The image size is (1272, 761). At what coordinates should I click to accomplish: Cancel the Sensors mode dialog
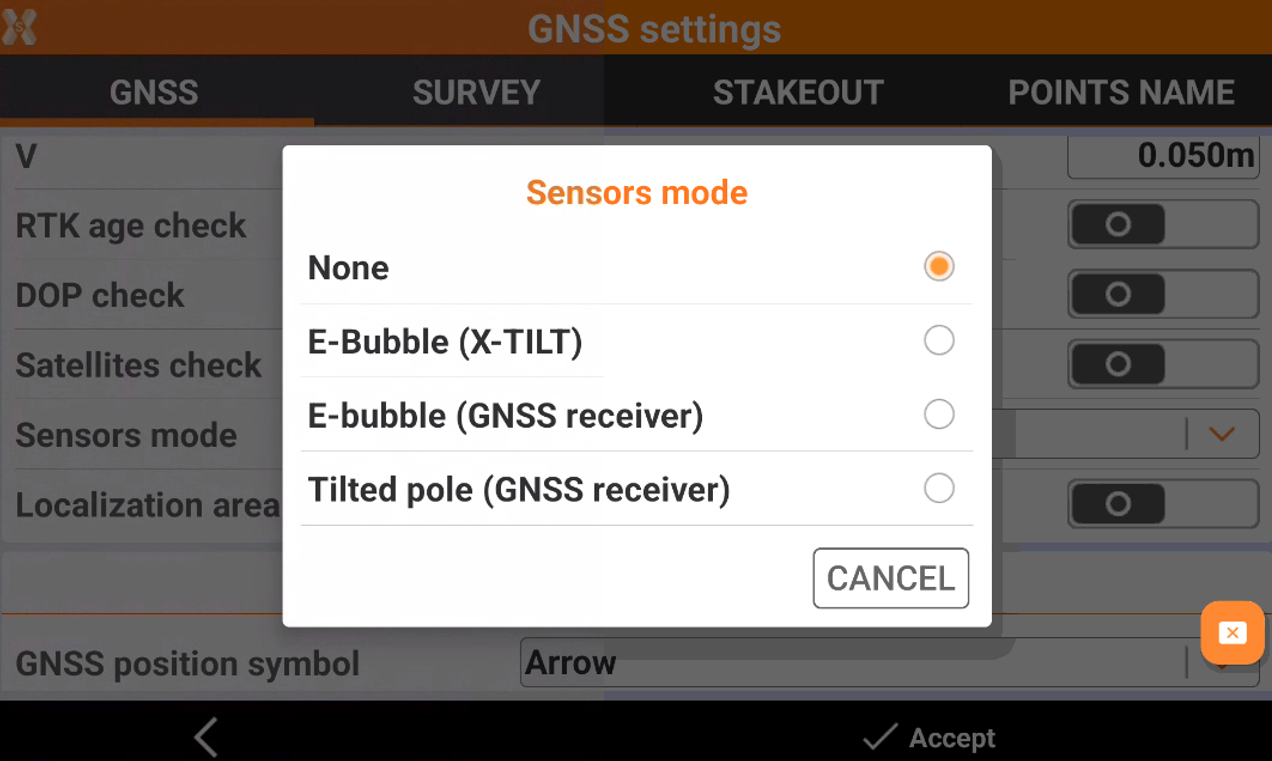(x=890, y=578)
